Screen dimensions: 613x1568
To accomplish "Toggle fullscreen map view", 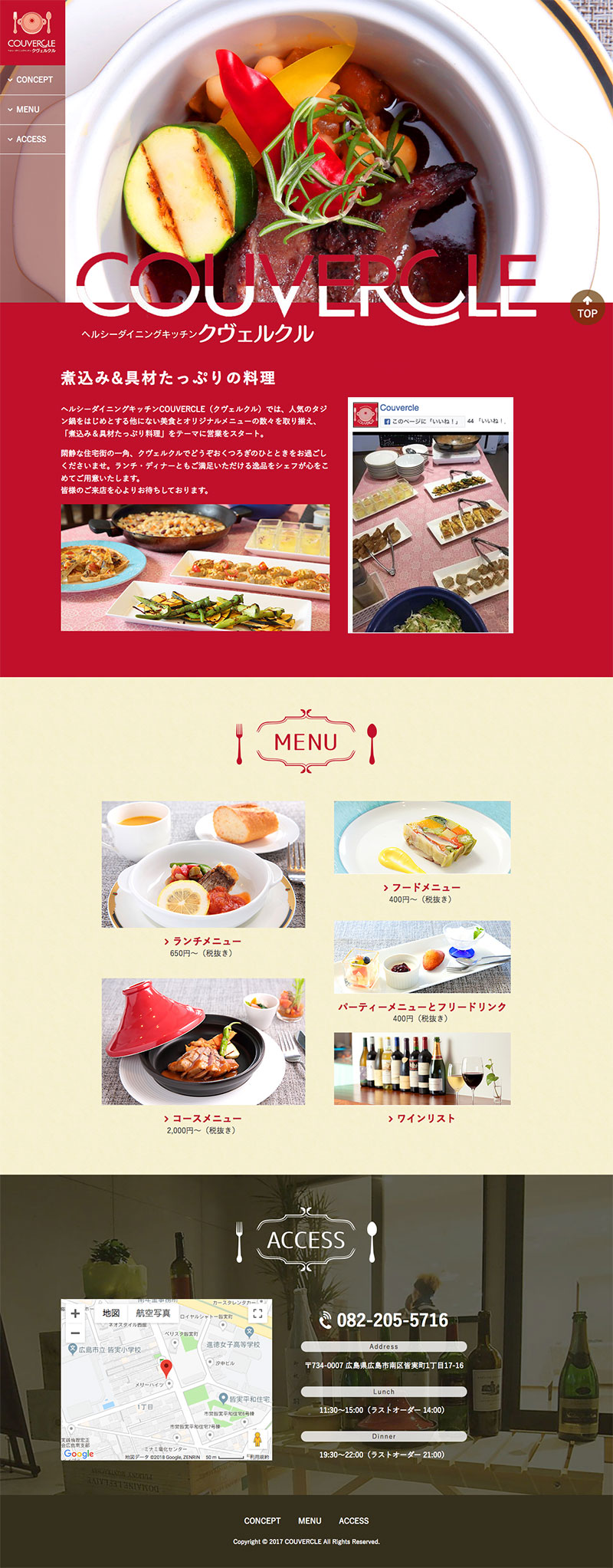I will pyautogui.click(x=257, y=1313).
